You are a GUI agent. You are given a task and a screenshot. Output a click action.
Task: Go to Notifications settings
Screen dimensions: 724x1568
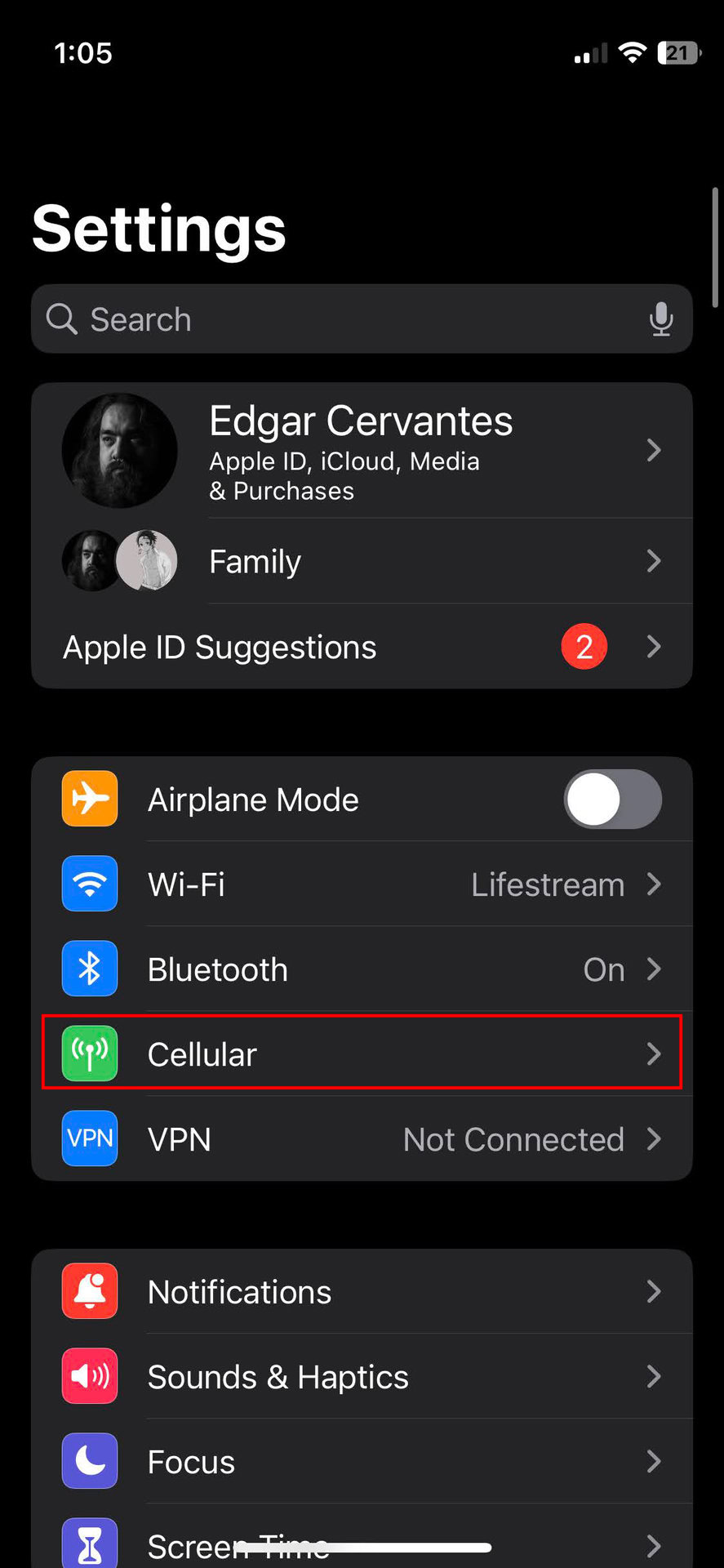[362, 1292]
